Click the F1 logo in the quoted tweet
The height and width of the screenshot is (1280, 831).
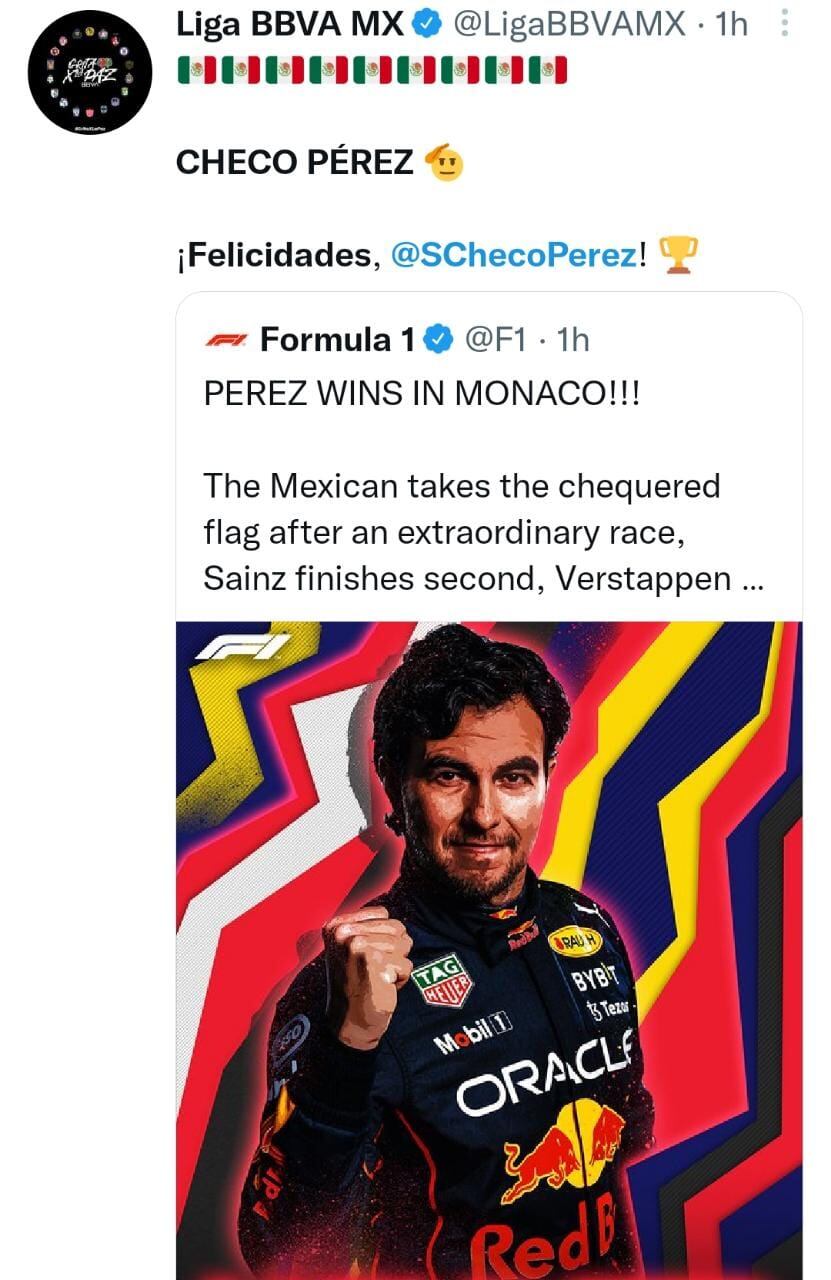pos(226,338)
